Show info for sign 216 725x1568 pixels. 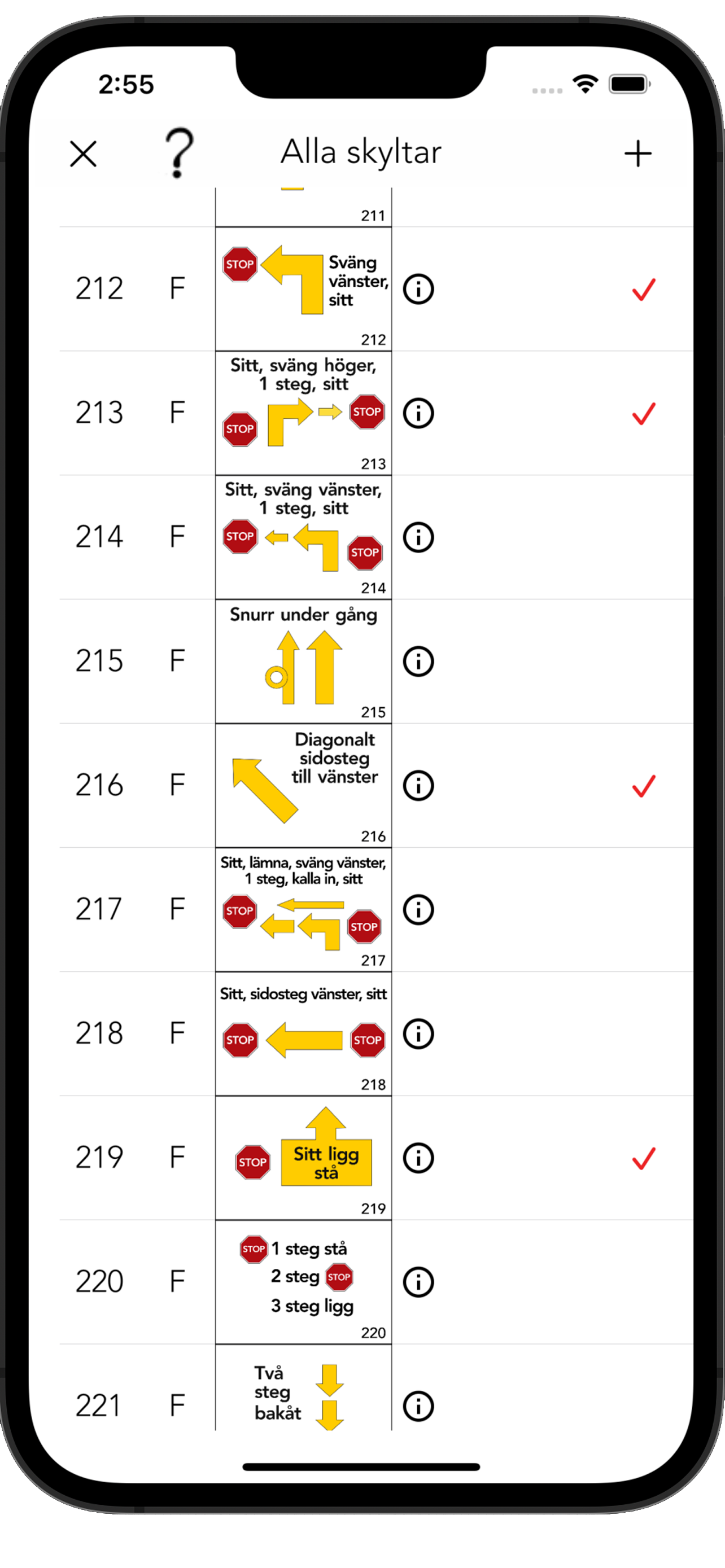(x=418, y=785)
